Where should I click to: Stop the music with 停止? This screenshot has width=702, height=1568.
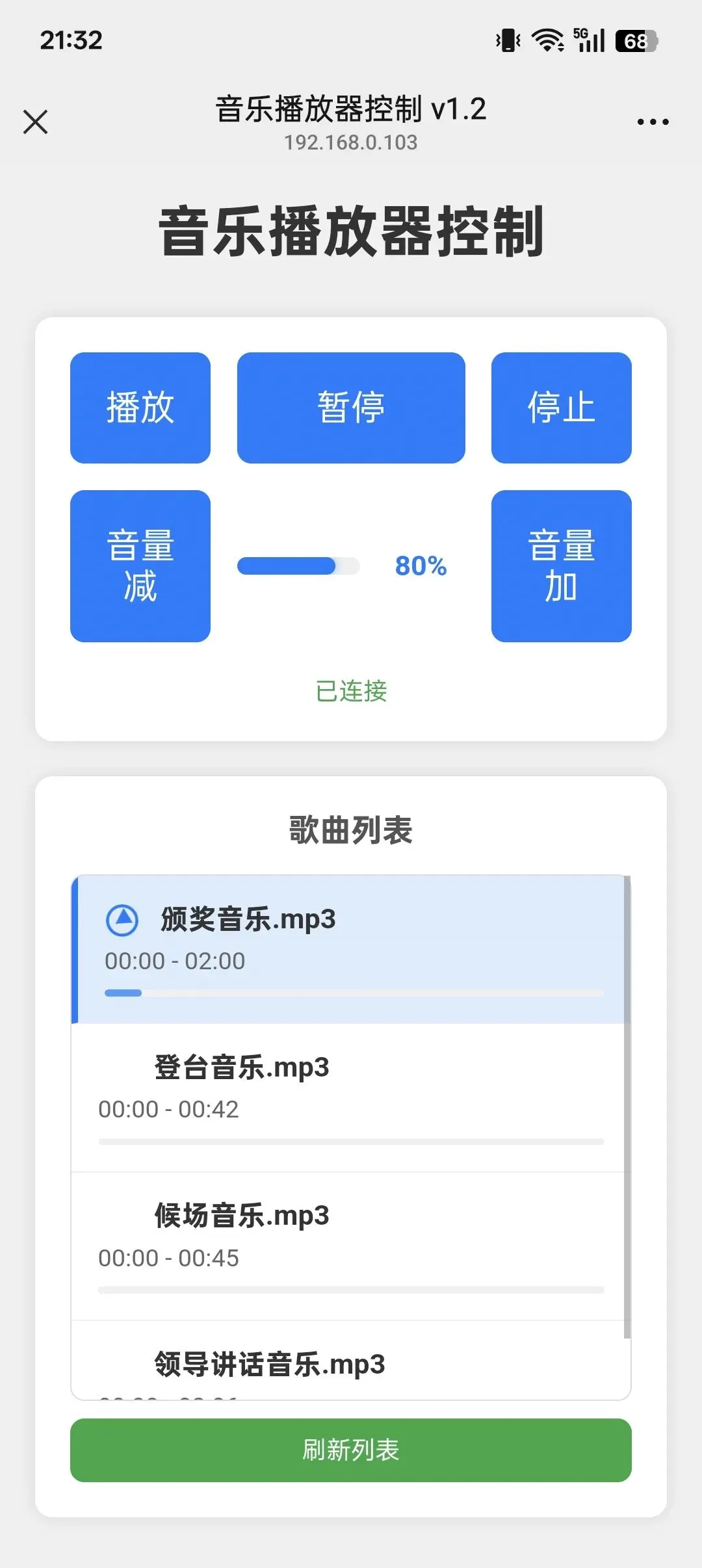point(561,408)
